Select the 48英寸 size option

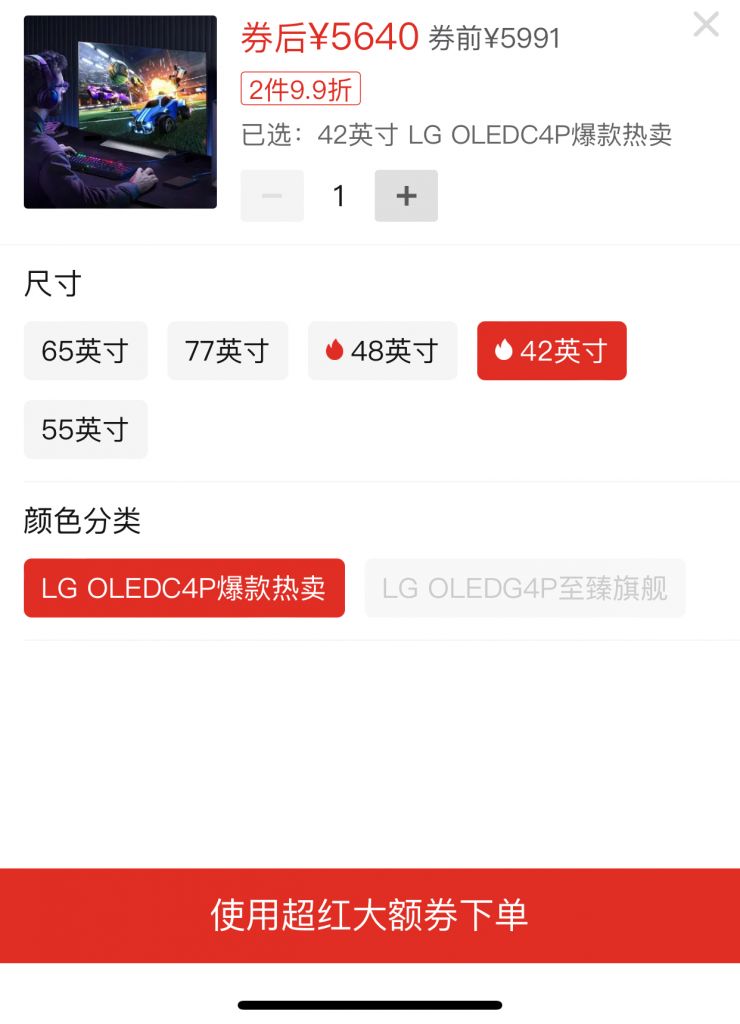(x=382, y=351)
